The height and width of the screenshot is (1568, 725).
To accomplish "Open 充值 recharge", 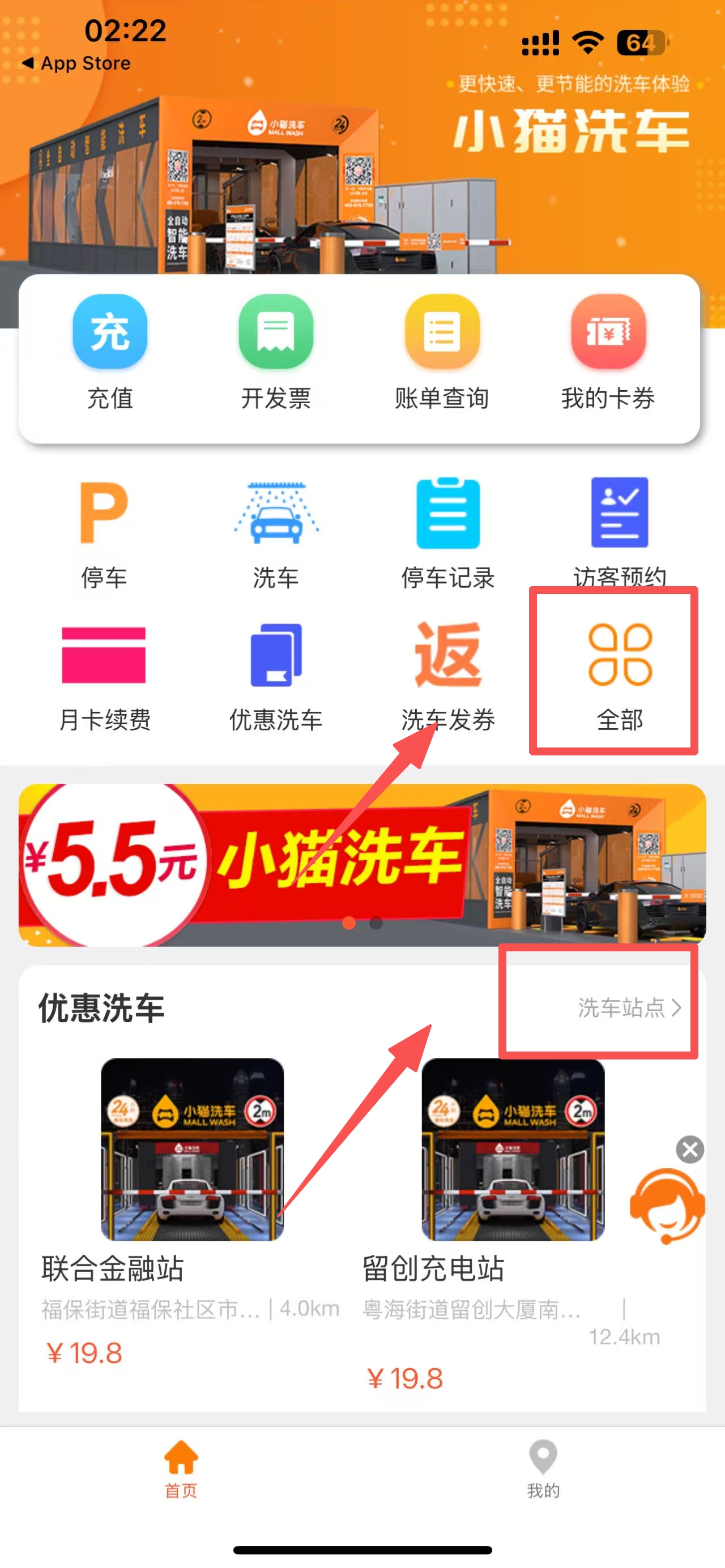I will (x=109, y=350).
